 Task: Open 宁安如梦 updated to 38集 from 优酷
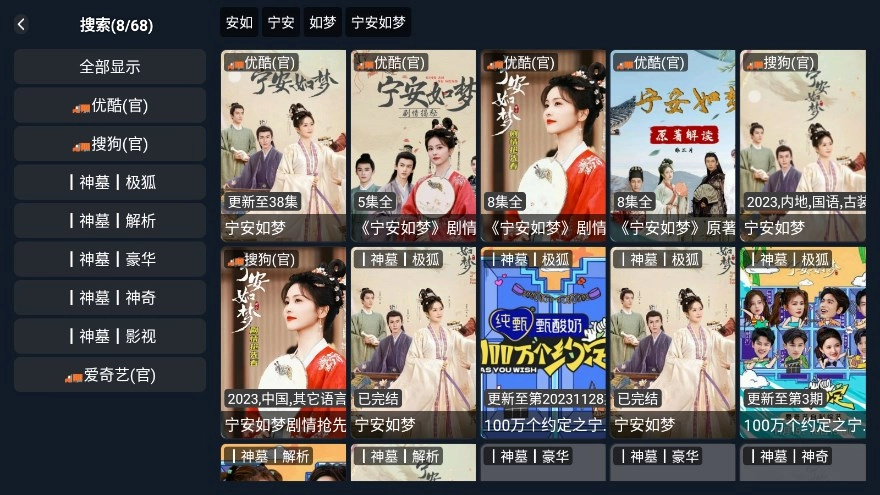click(x=283, y=145)
